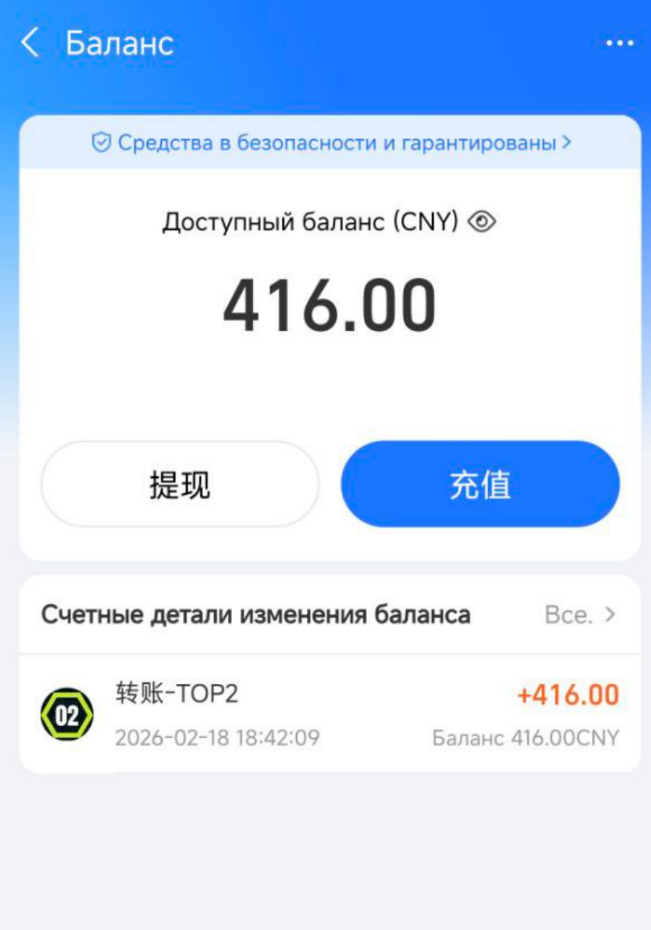Hide the balance with the eye icon
Screen dimensions: 651x930
pos(481,222)
